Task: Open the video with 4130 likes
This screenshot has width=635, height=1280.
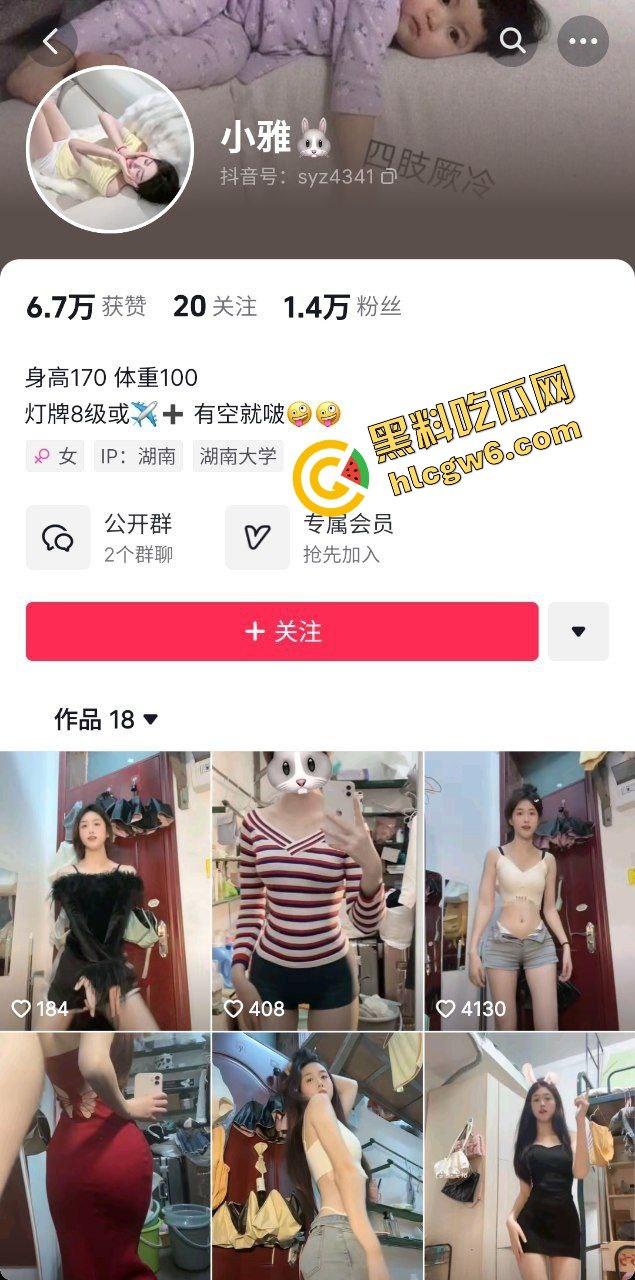Action: [530, 890]
